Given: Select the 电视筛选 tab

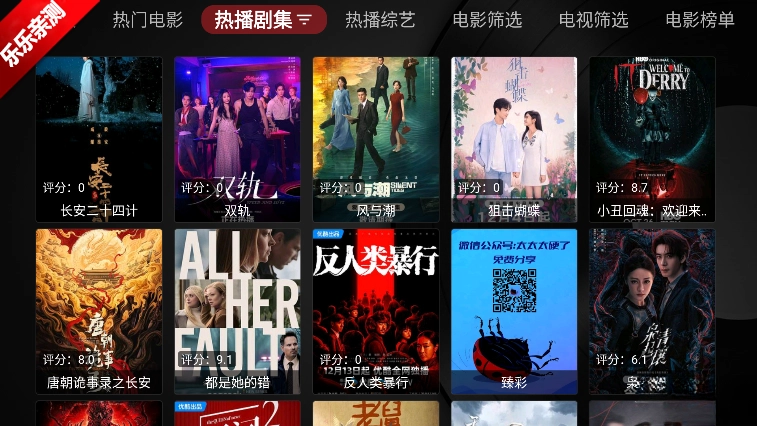Looking at the screenshot, I should tap(593, 20).
